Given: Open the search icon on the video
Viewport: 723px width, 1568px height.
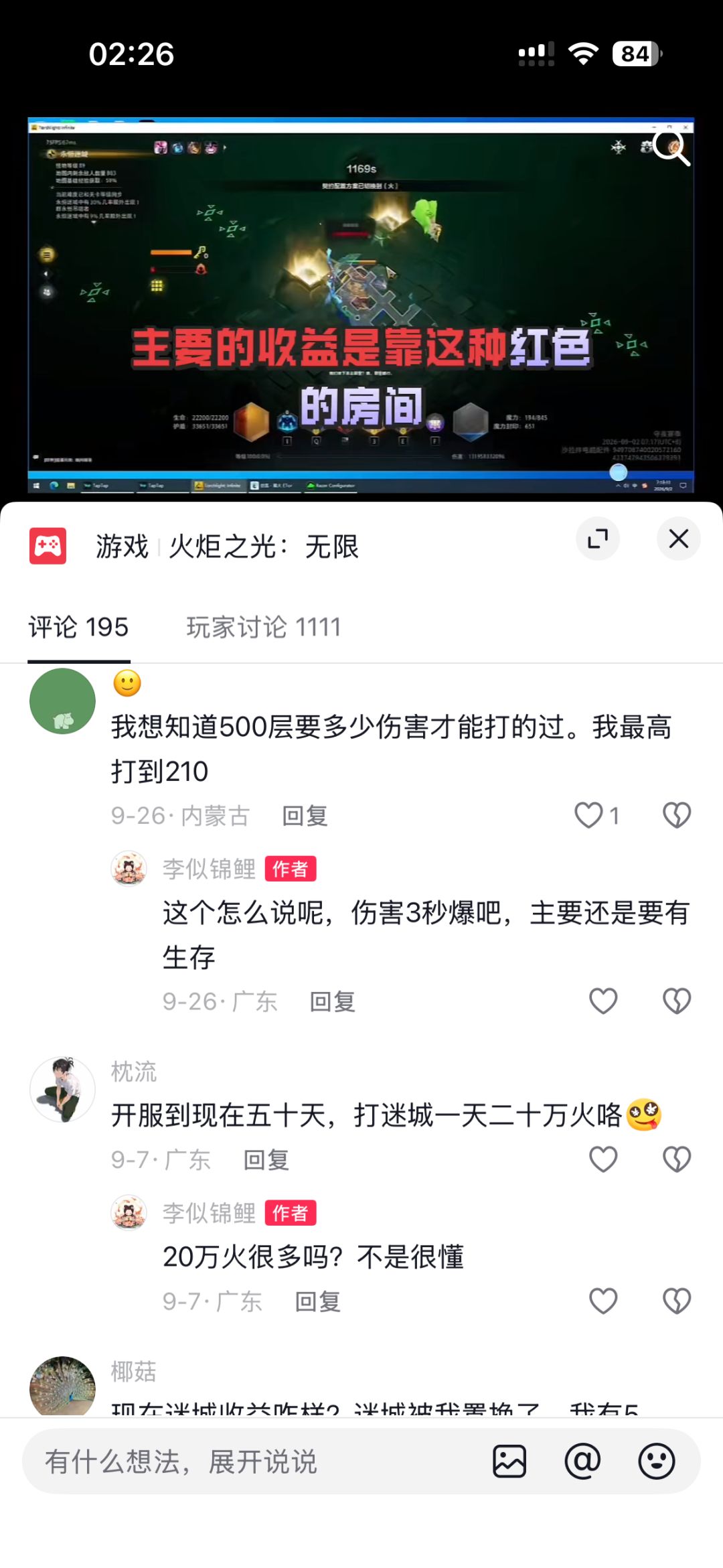Looking at the screenshot, I should (x=671, y=147).
